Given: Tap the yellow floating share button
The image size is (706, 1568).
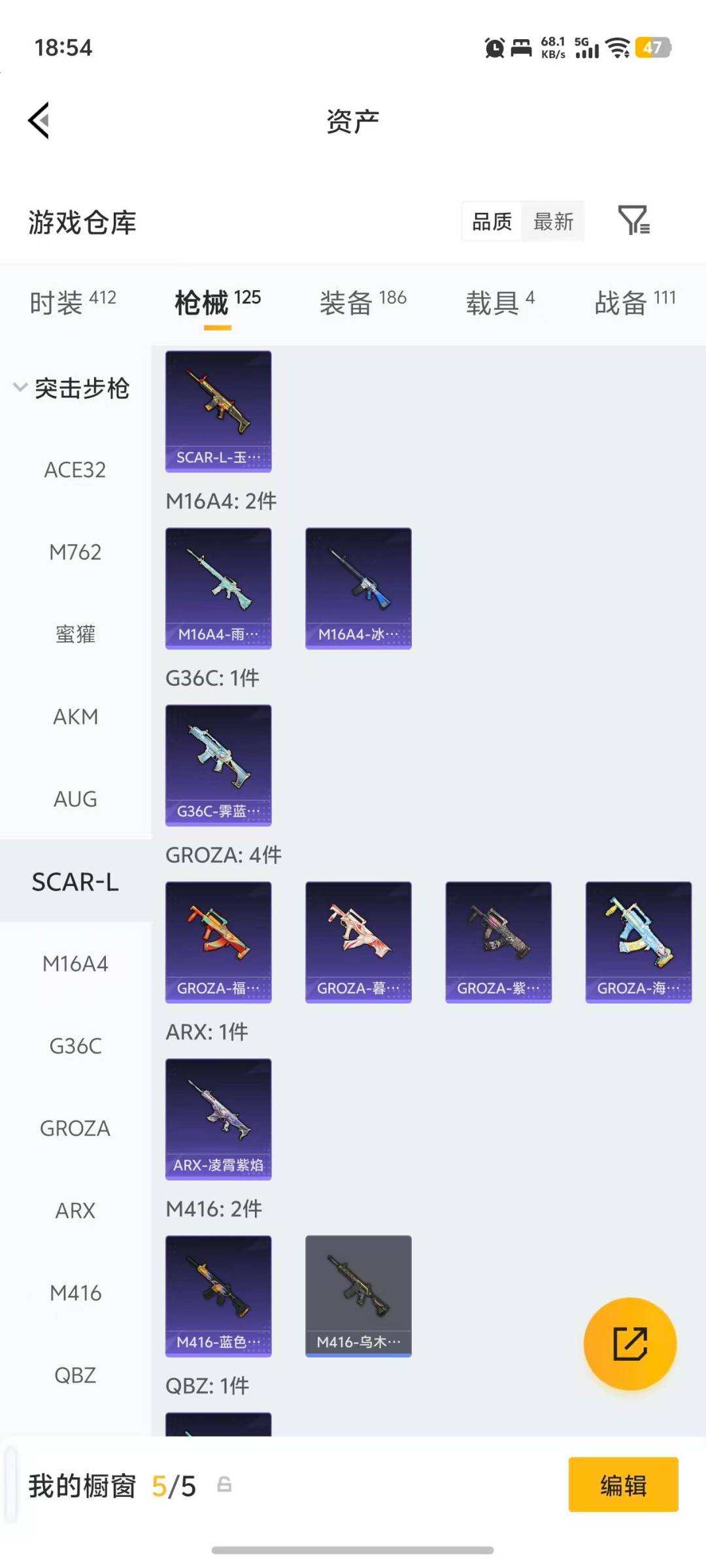Looking at the screenshot, I should pos(630,1343).
